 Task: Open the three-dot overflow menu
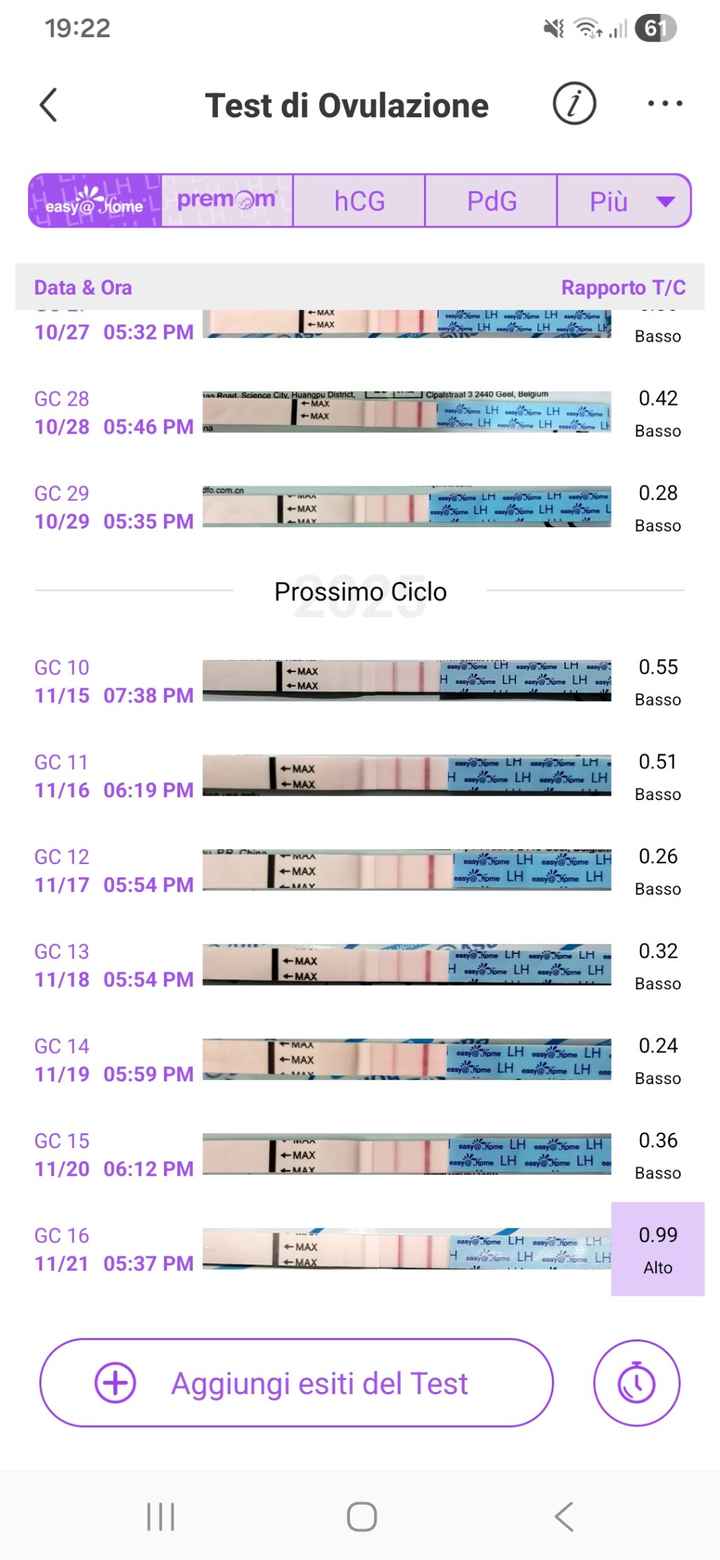(x=664, y=104)
